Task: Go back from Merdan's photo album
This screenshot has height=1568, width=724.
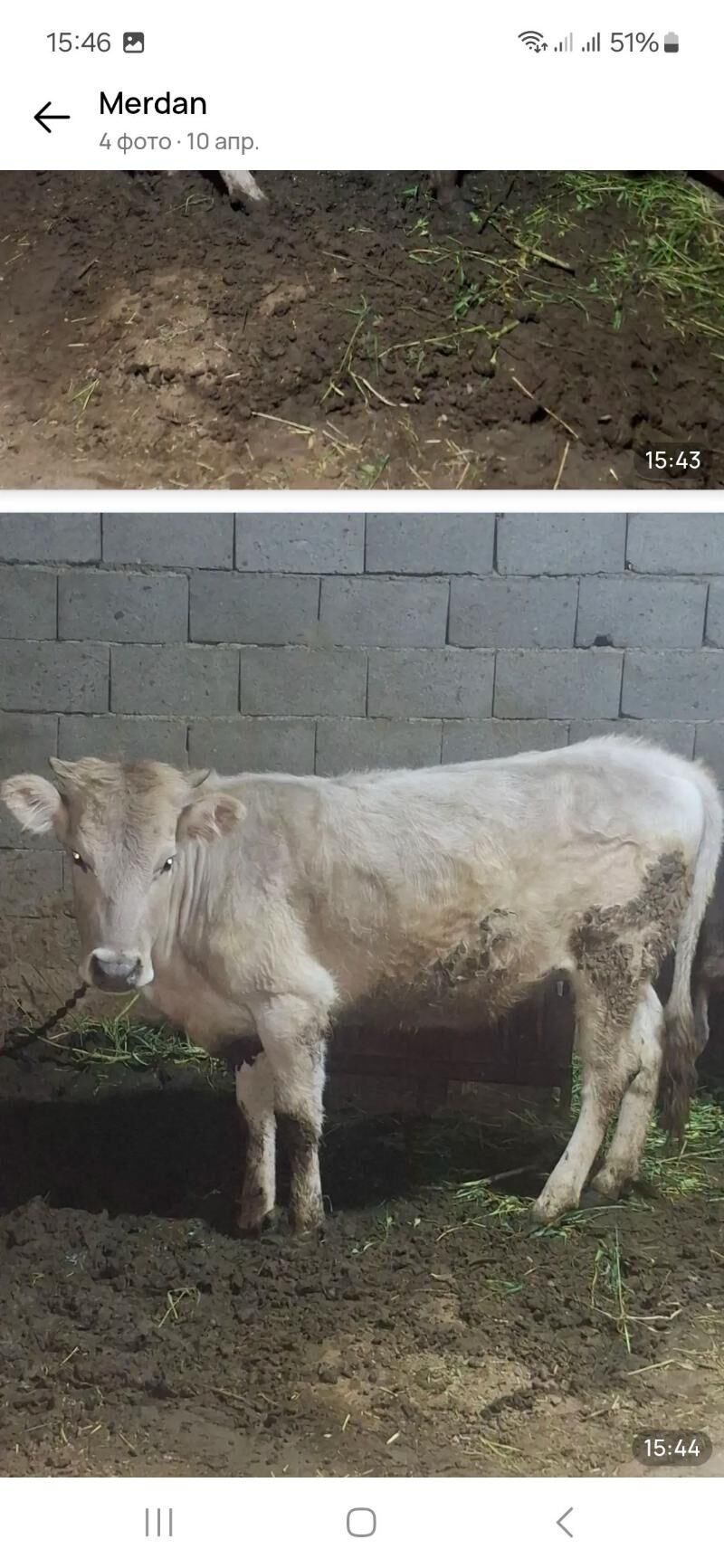Action: click(x=52, y=118)
